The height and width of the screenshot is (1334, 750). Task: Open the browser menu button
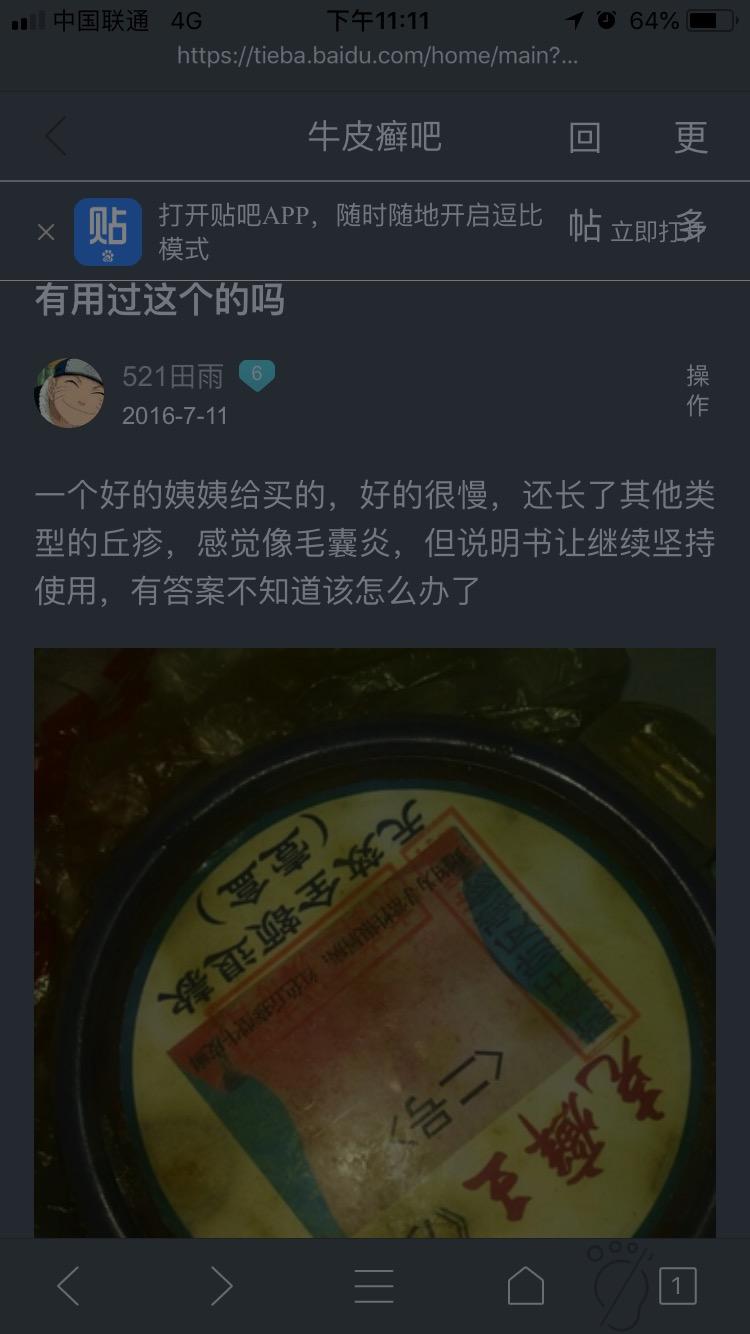374,1286
